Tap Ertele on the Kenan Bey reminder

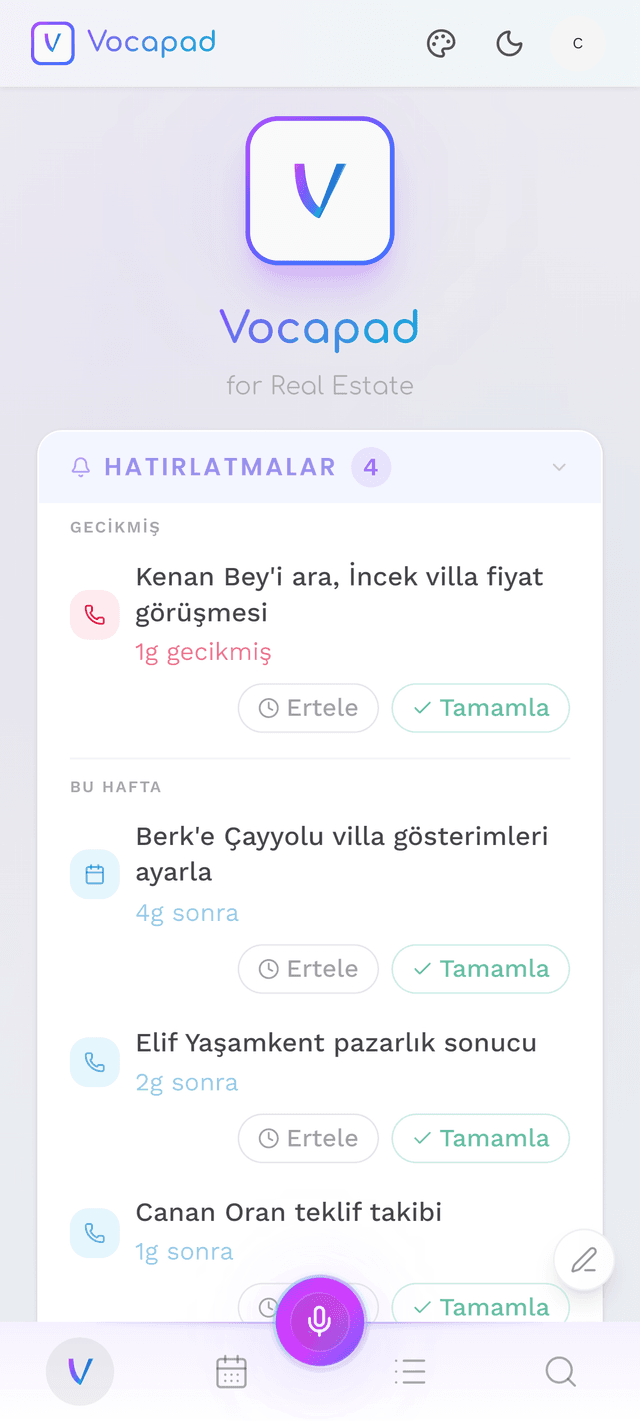[x=308, y=708]
